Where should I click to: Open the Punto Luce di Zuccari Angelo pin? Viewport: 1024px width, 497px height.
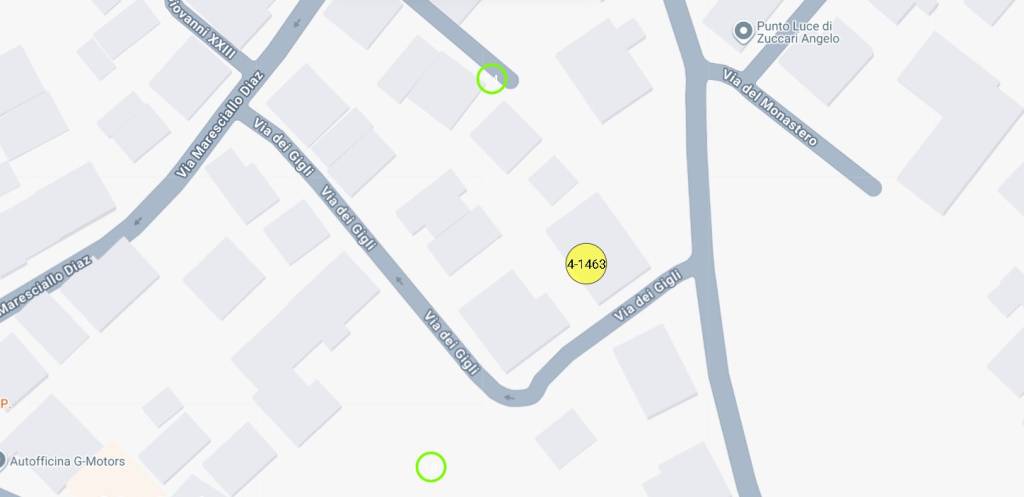[743, 32]
